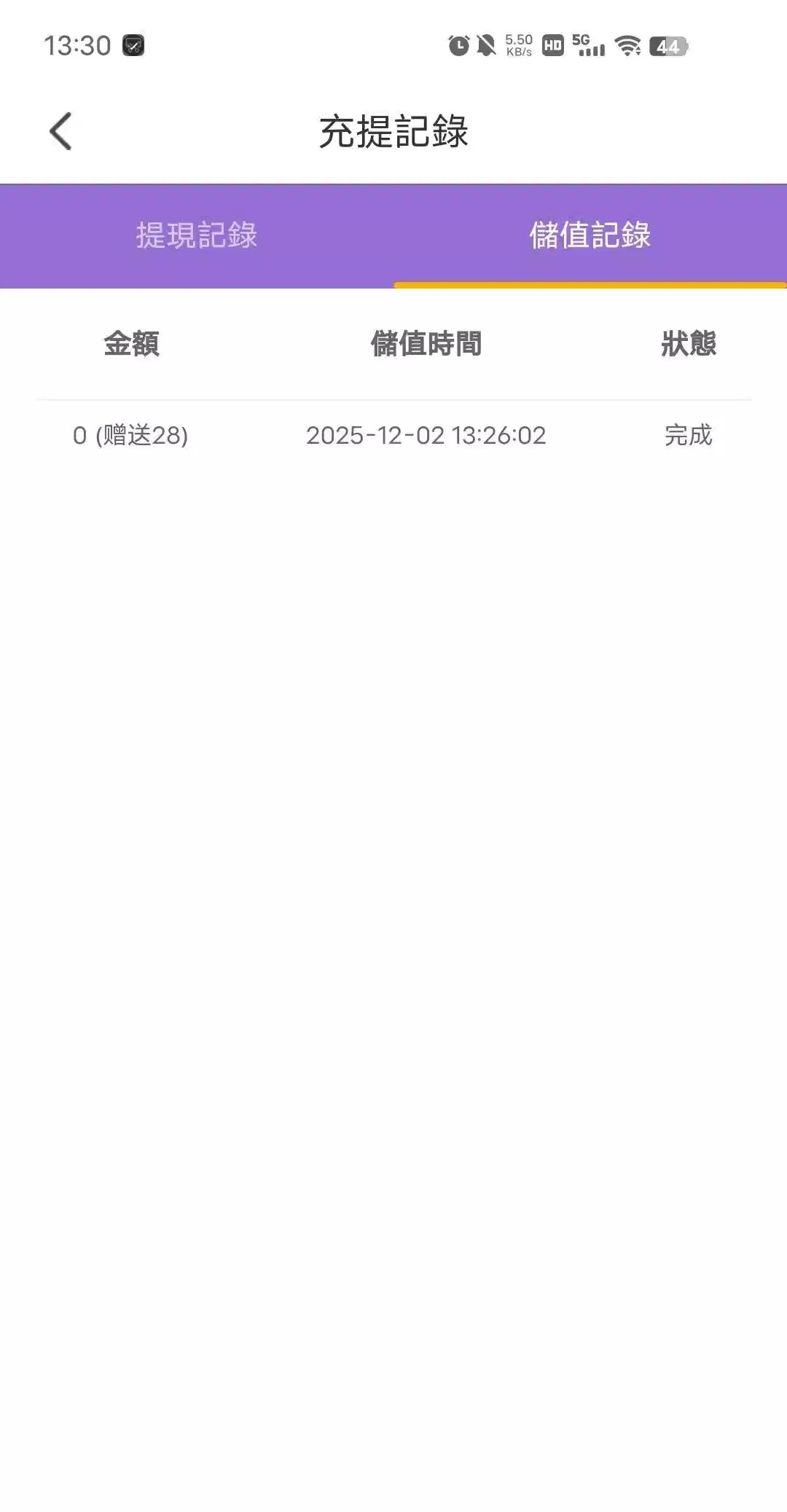Click the 完成 status text
Screen dimensions: 787x1512
[x=688, y=436]
